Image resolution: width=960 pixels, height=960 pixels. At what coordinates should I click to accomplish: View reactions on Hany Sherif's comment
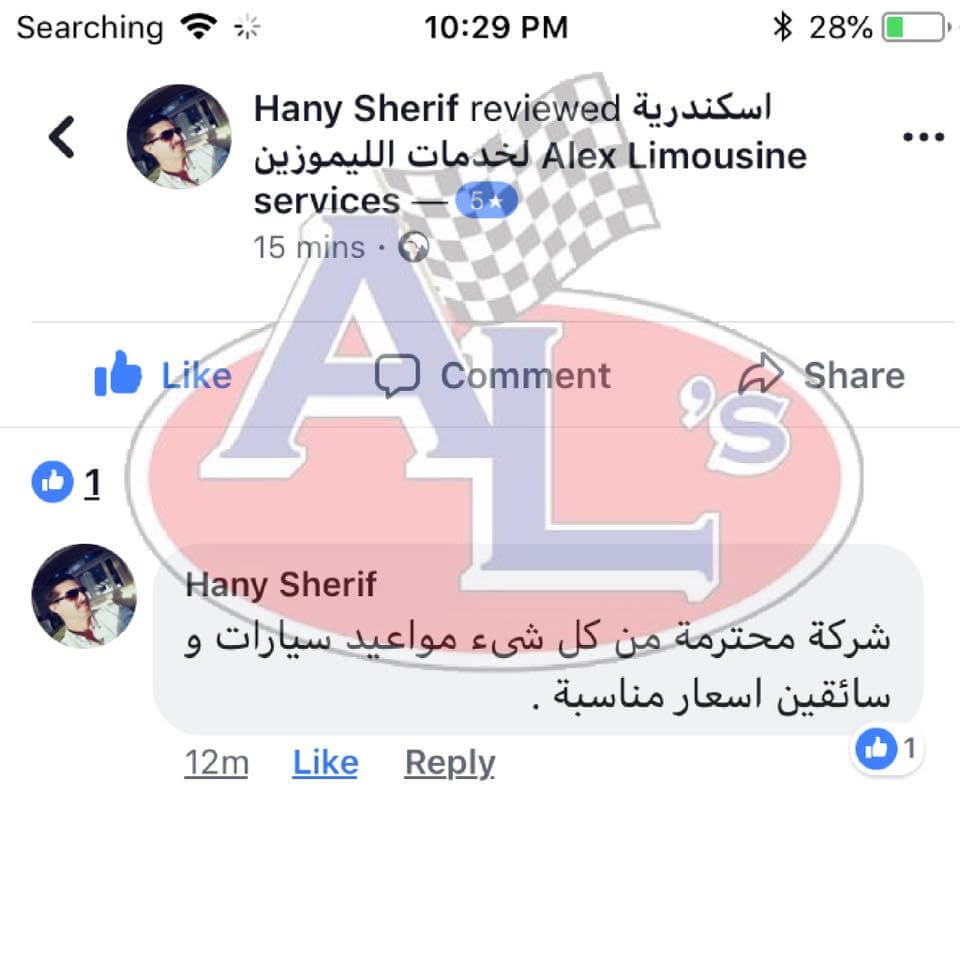click(x=888, y=747)
